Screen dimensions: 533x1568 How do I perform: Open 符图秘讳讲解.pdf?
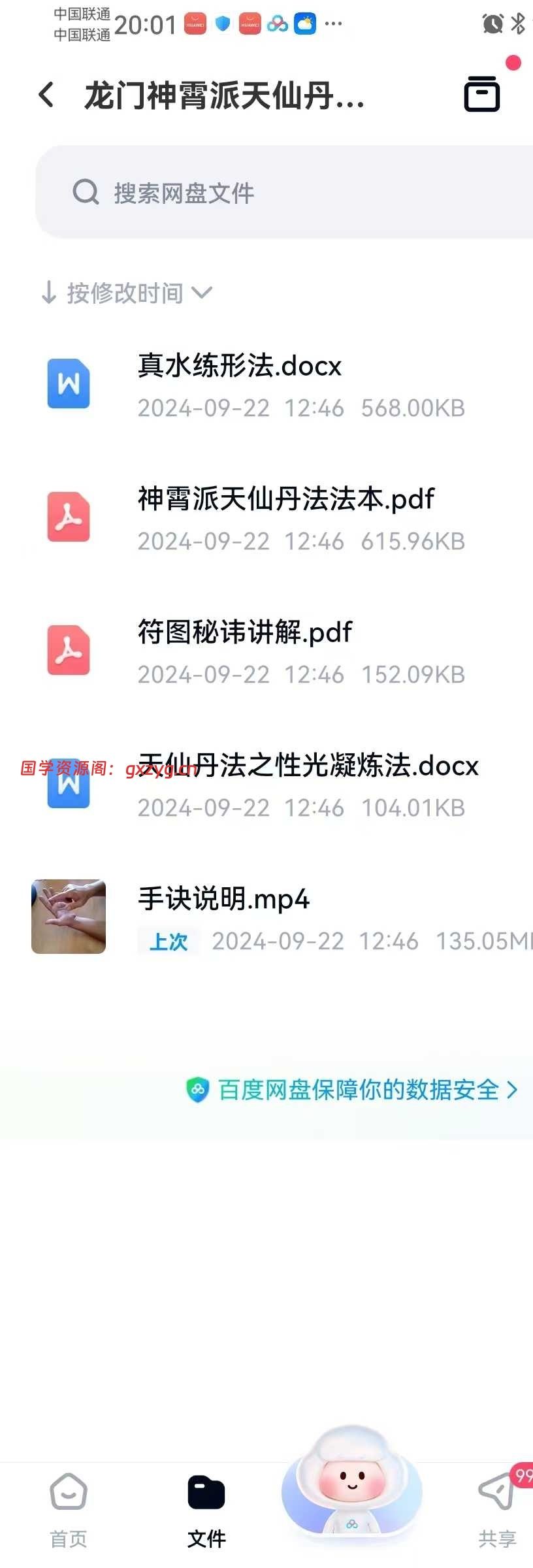245,632
